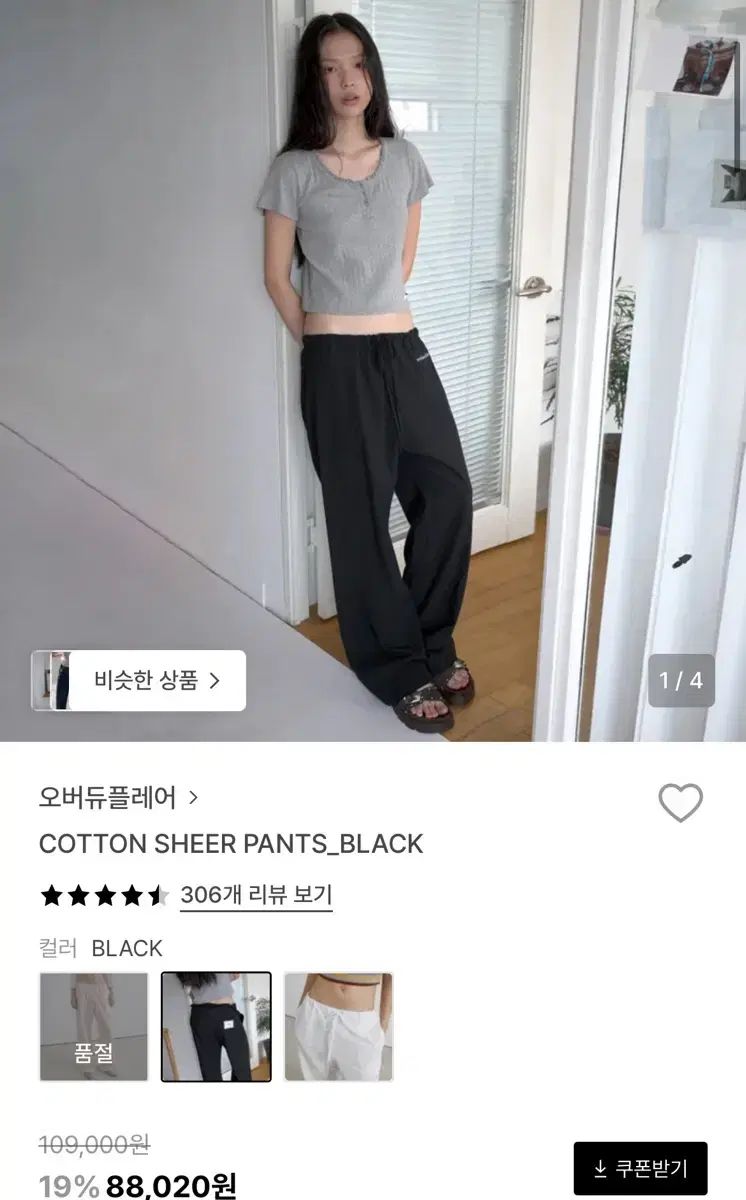Image resolution: width=746 pixels, height=1200 pixels.
Task: Select the black color swatch
Action: tap(216, 1026)
